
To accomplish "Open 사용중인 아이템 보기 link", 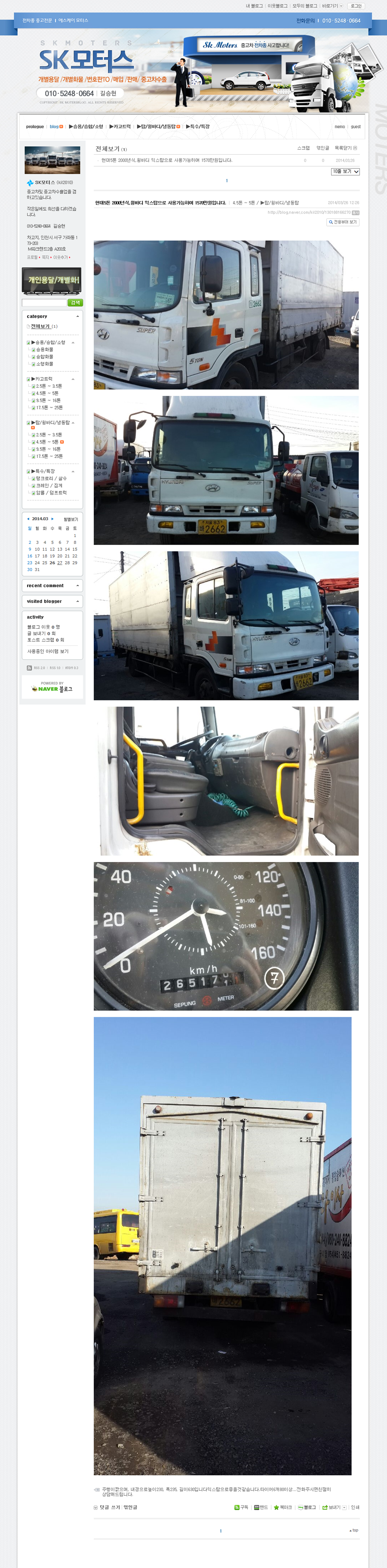I will coord(47,651).
